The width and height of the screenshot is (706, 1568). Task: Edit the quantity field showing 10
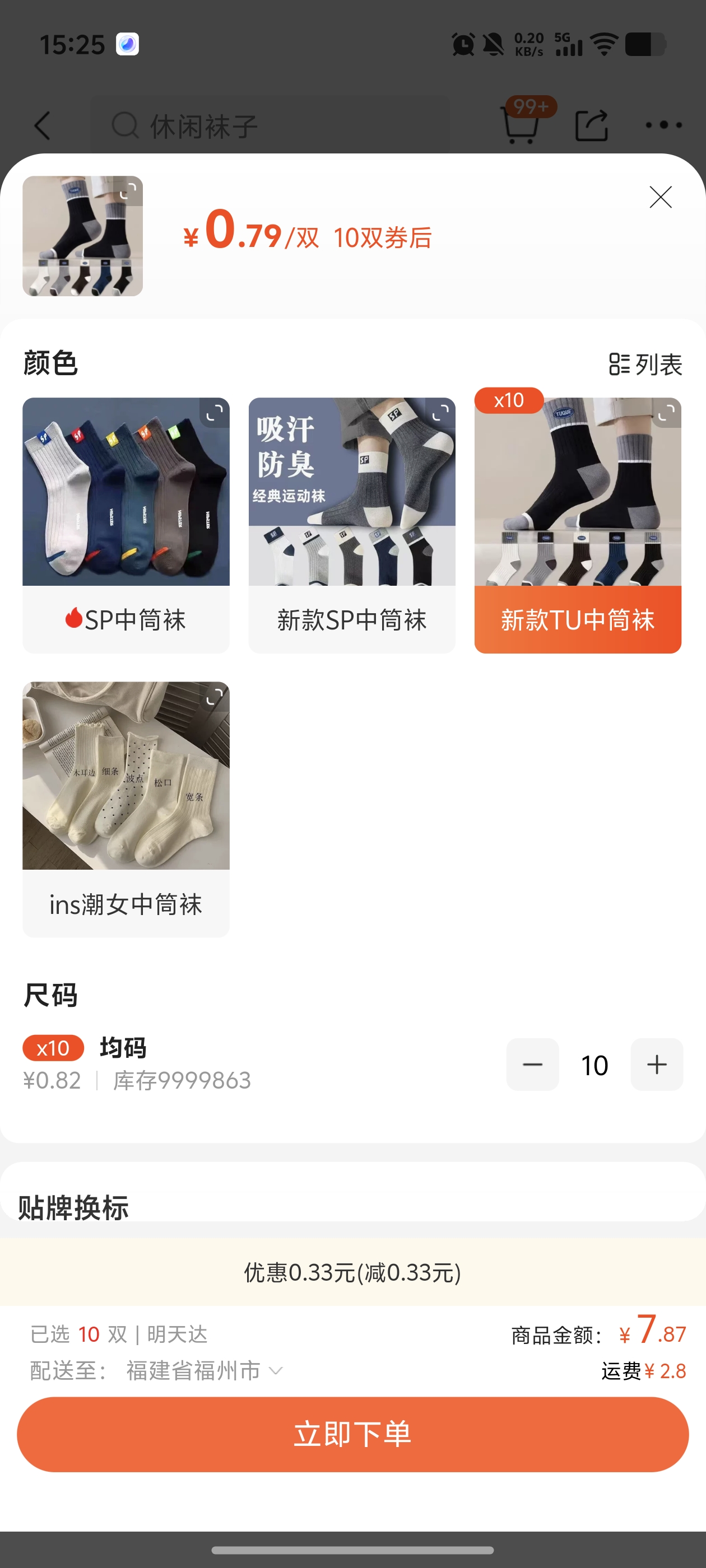594,1065
